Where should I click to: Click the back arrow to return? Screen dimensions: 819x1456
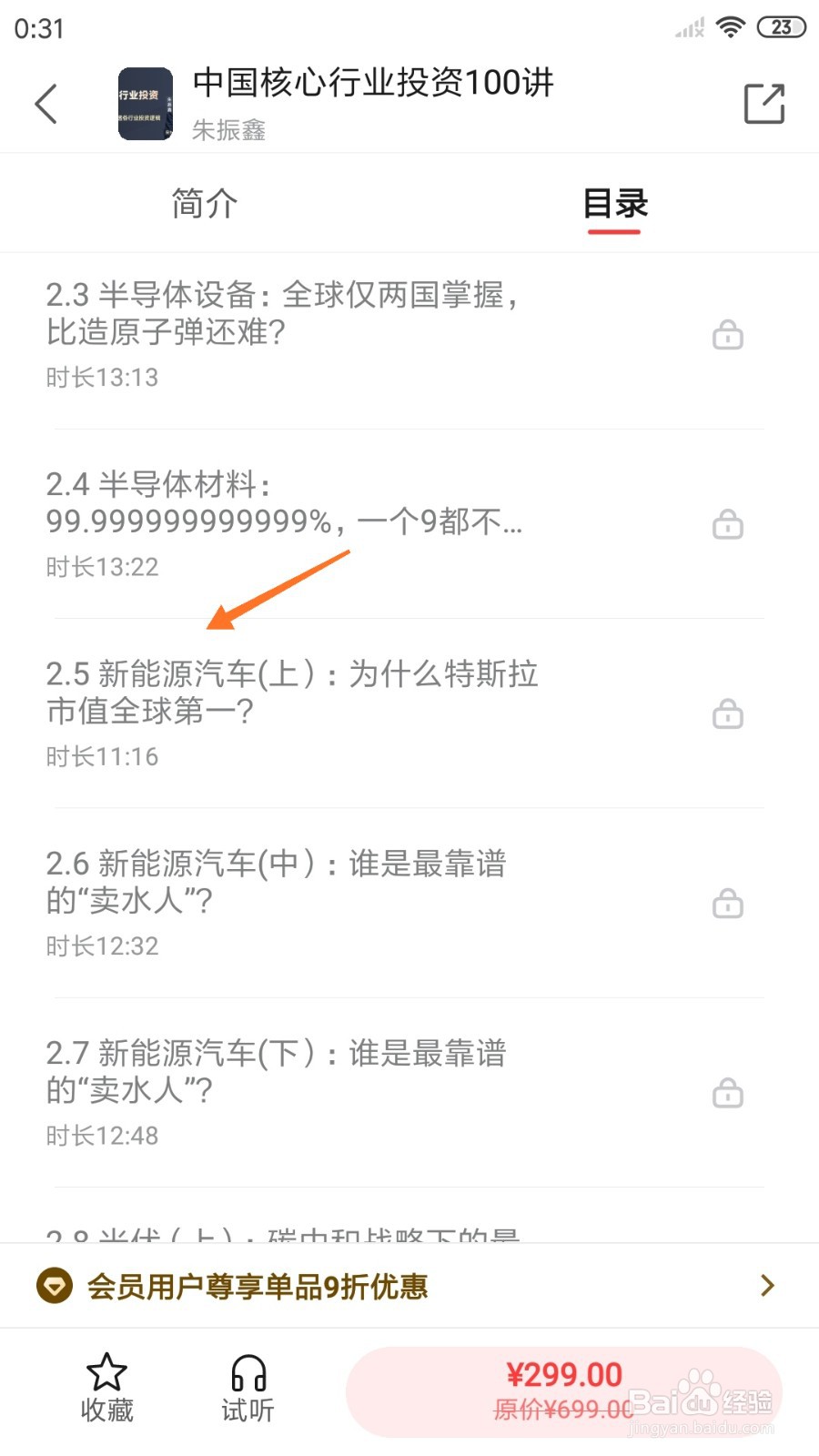point(47,104)
